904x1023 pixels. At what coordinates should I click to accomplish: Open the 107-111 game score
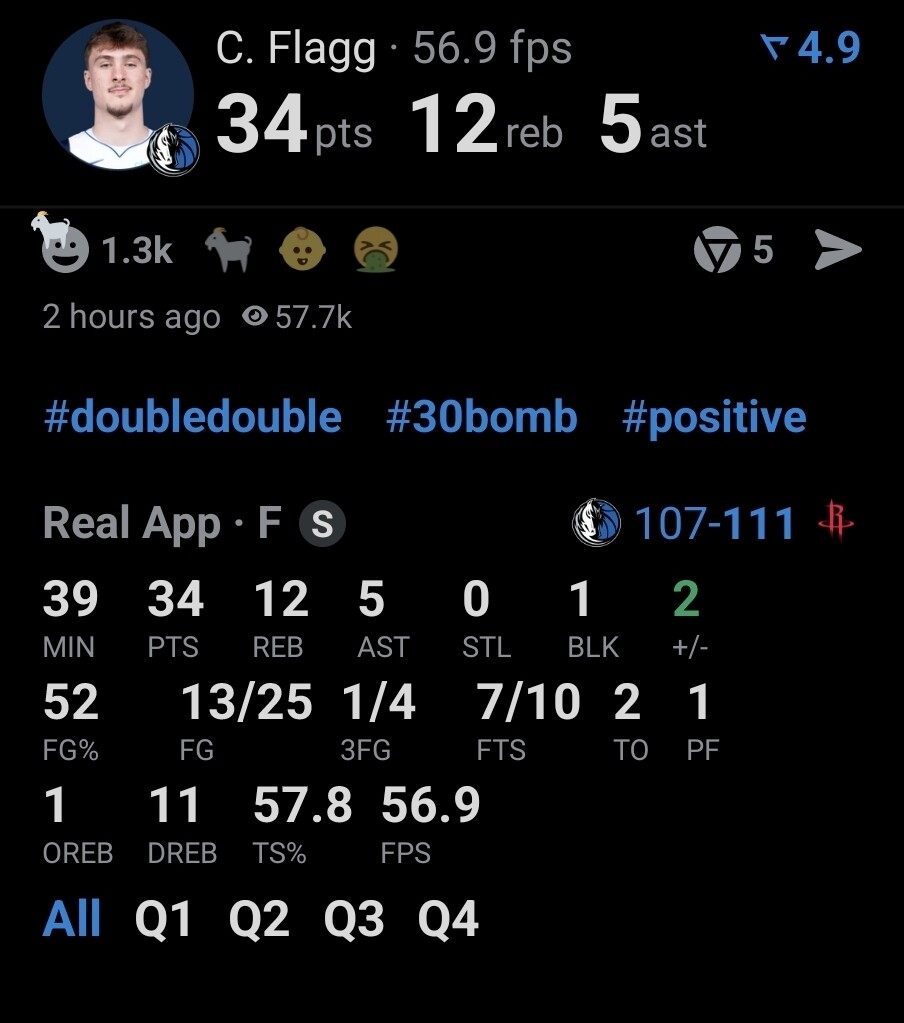tap(714, 523)
